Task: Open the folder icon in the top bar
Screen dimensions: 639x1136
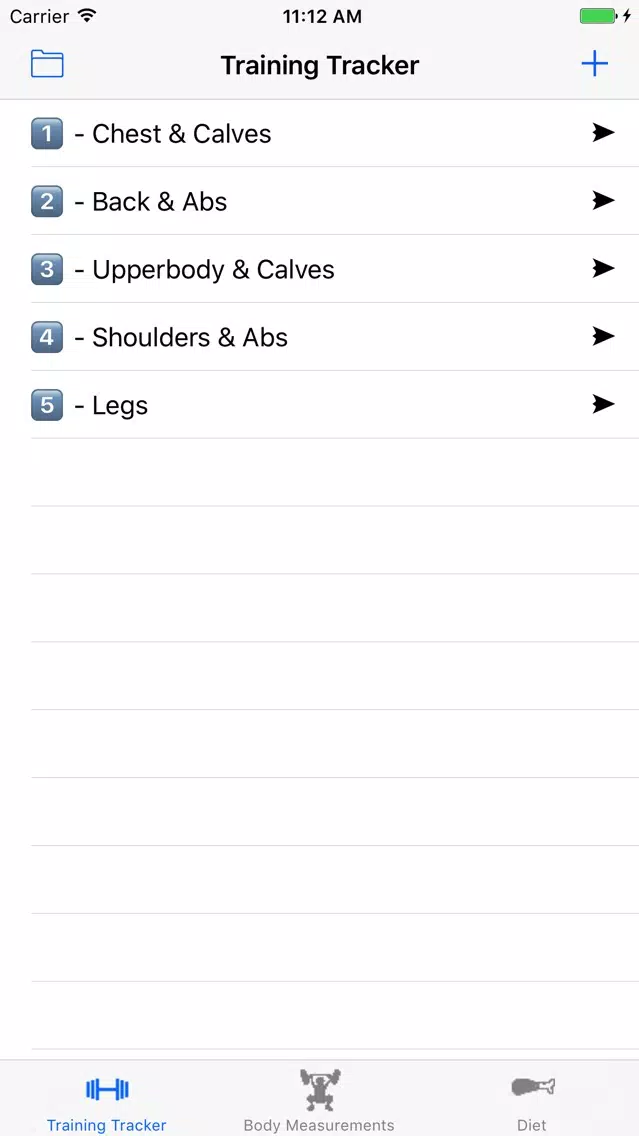Action: (47, 64)
